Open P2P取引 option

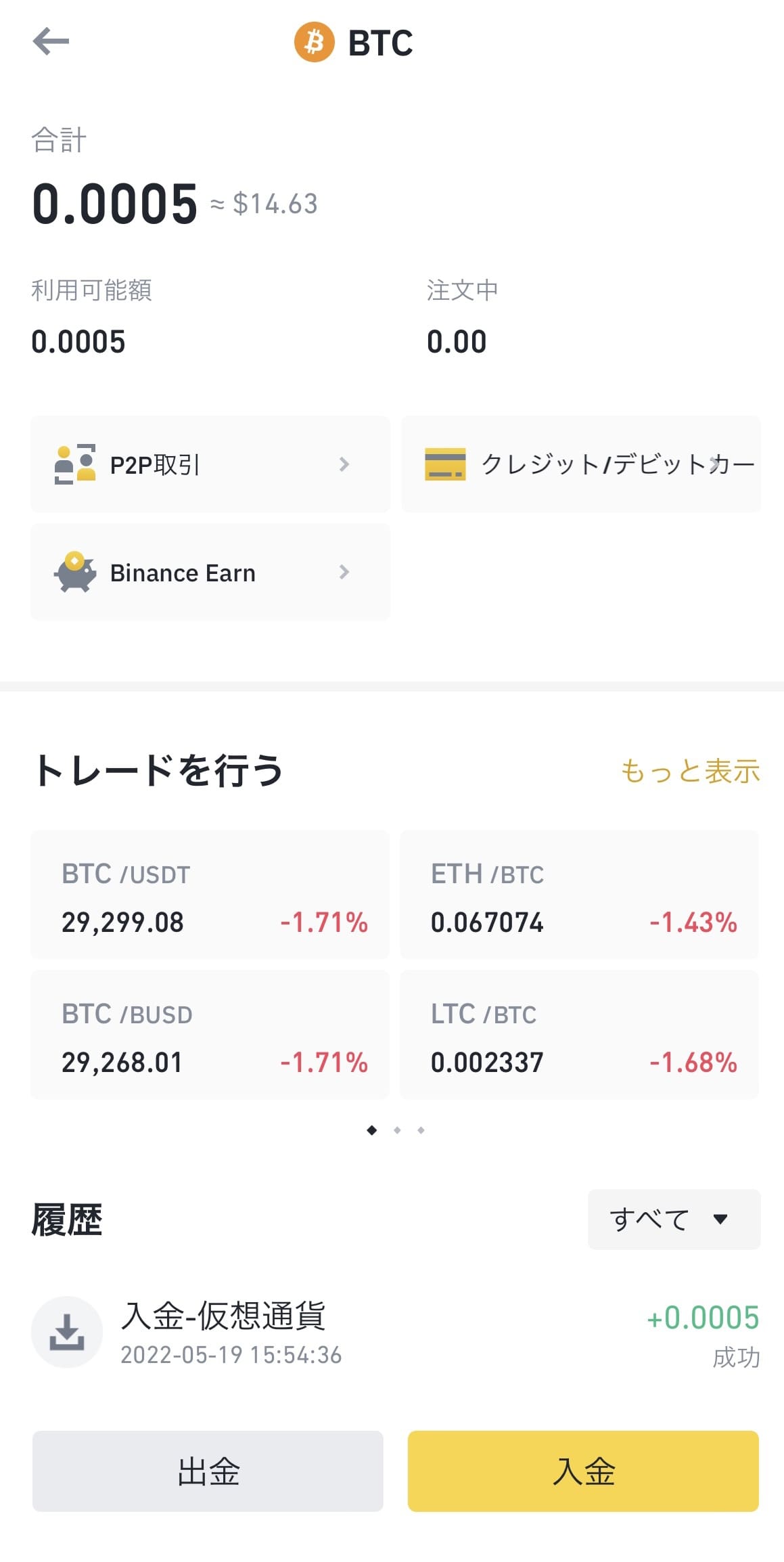(210, 464)
